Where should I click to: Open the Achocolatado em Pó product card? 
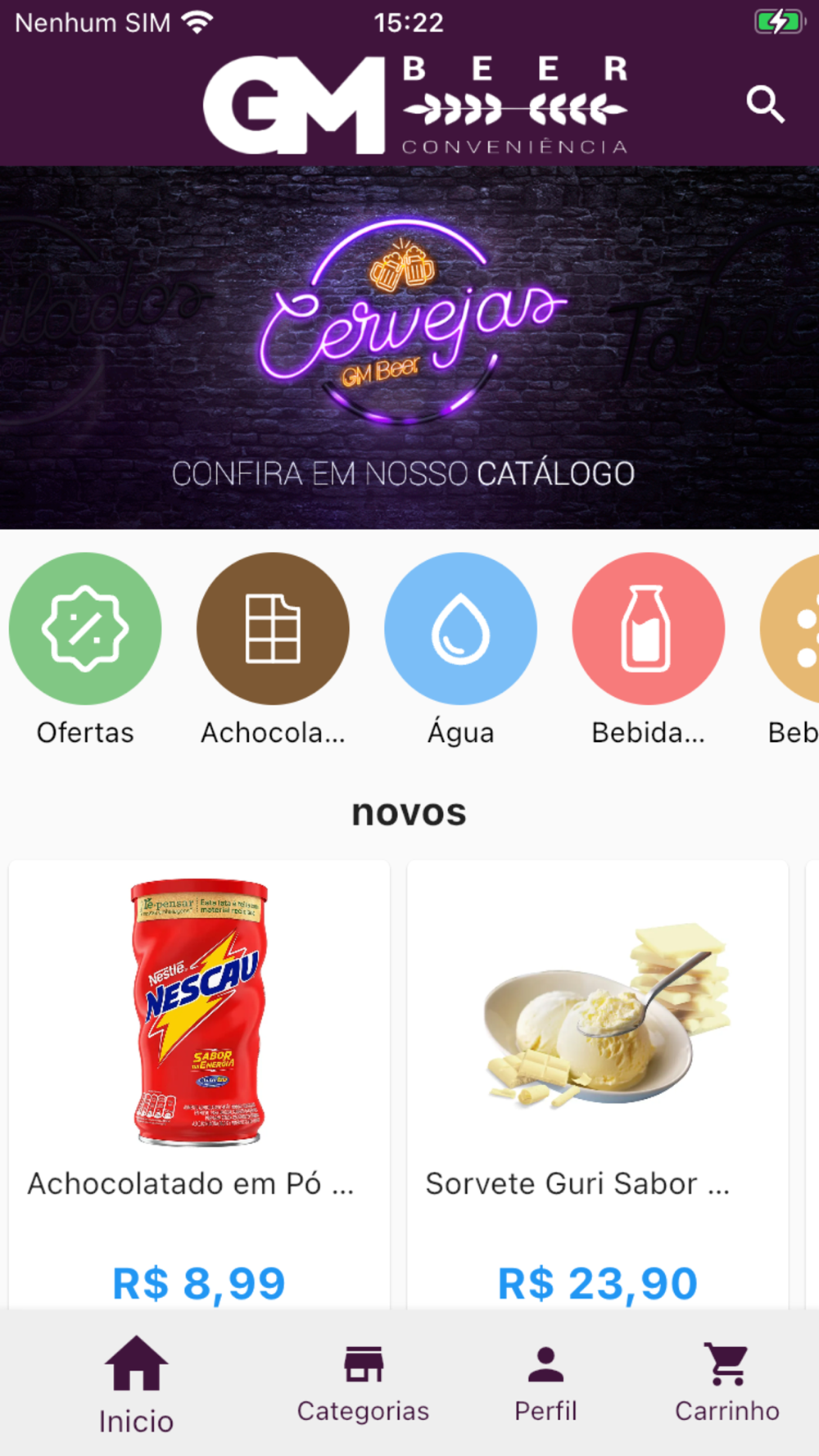click(x=199, y=1084)
